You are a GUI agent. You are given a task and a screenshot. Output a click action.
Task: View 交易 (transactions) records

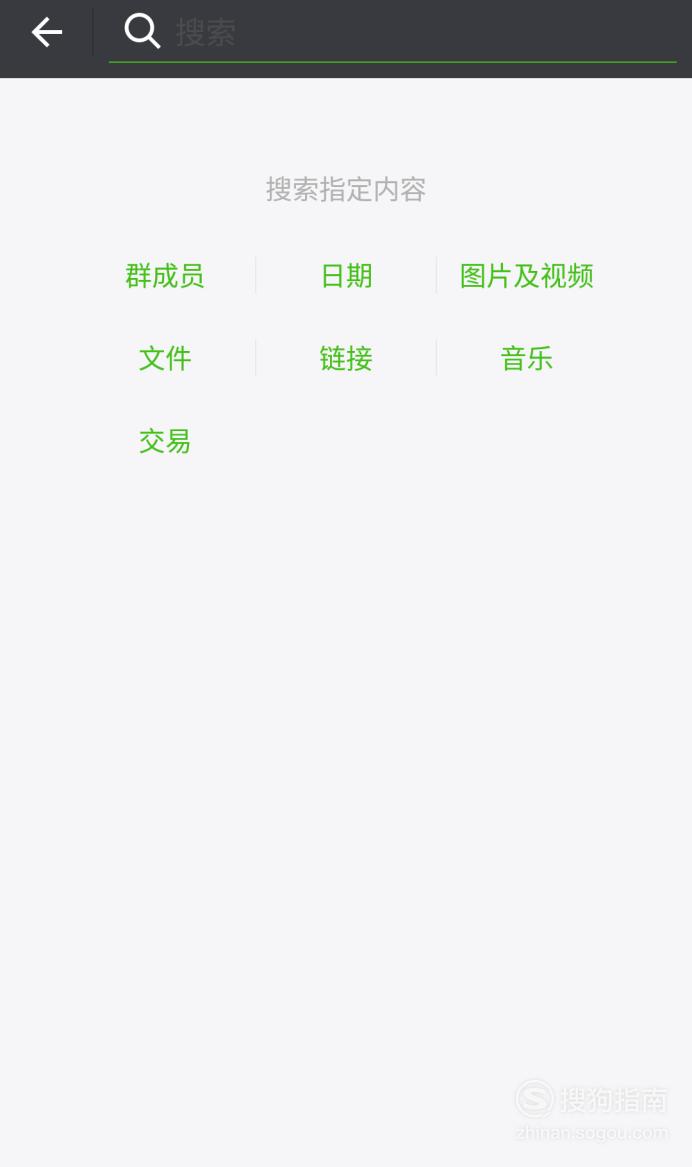click(x=164, y=441)
